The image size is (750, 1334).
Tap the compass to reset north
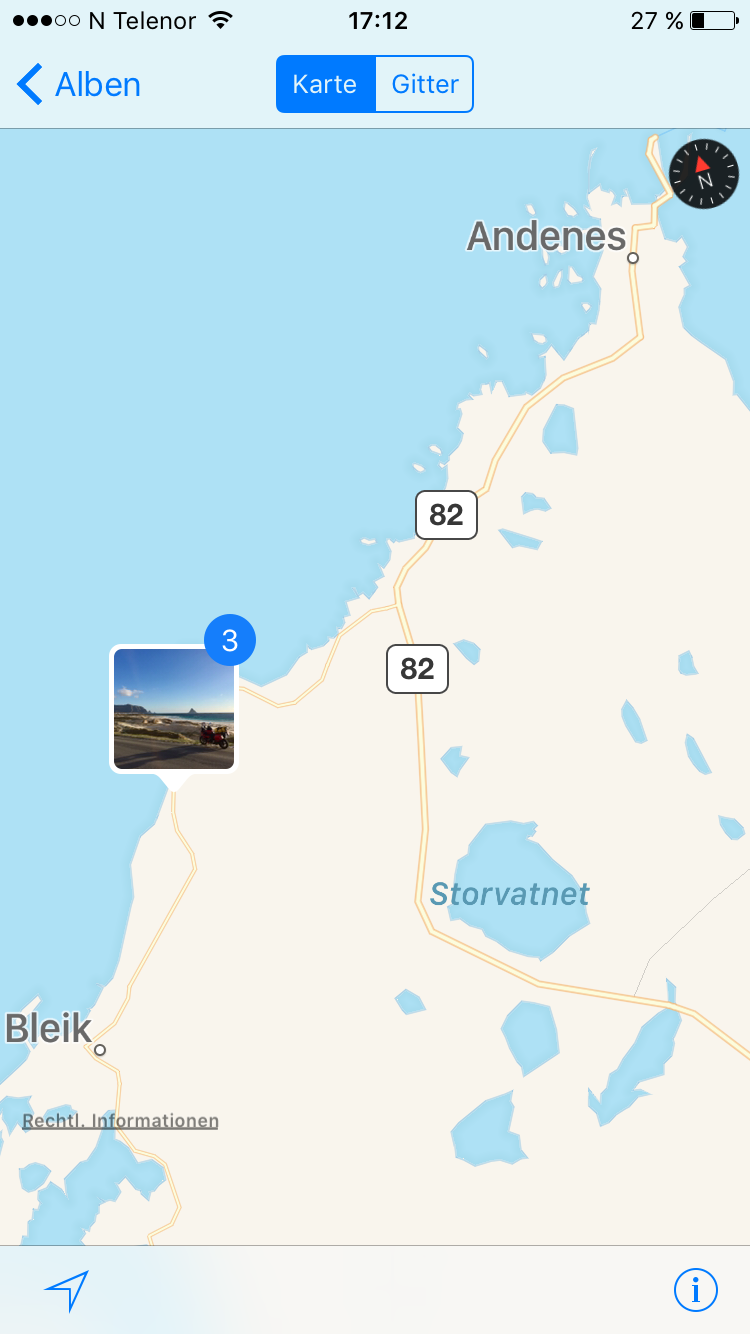point(704,174)
